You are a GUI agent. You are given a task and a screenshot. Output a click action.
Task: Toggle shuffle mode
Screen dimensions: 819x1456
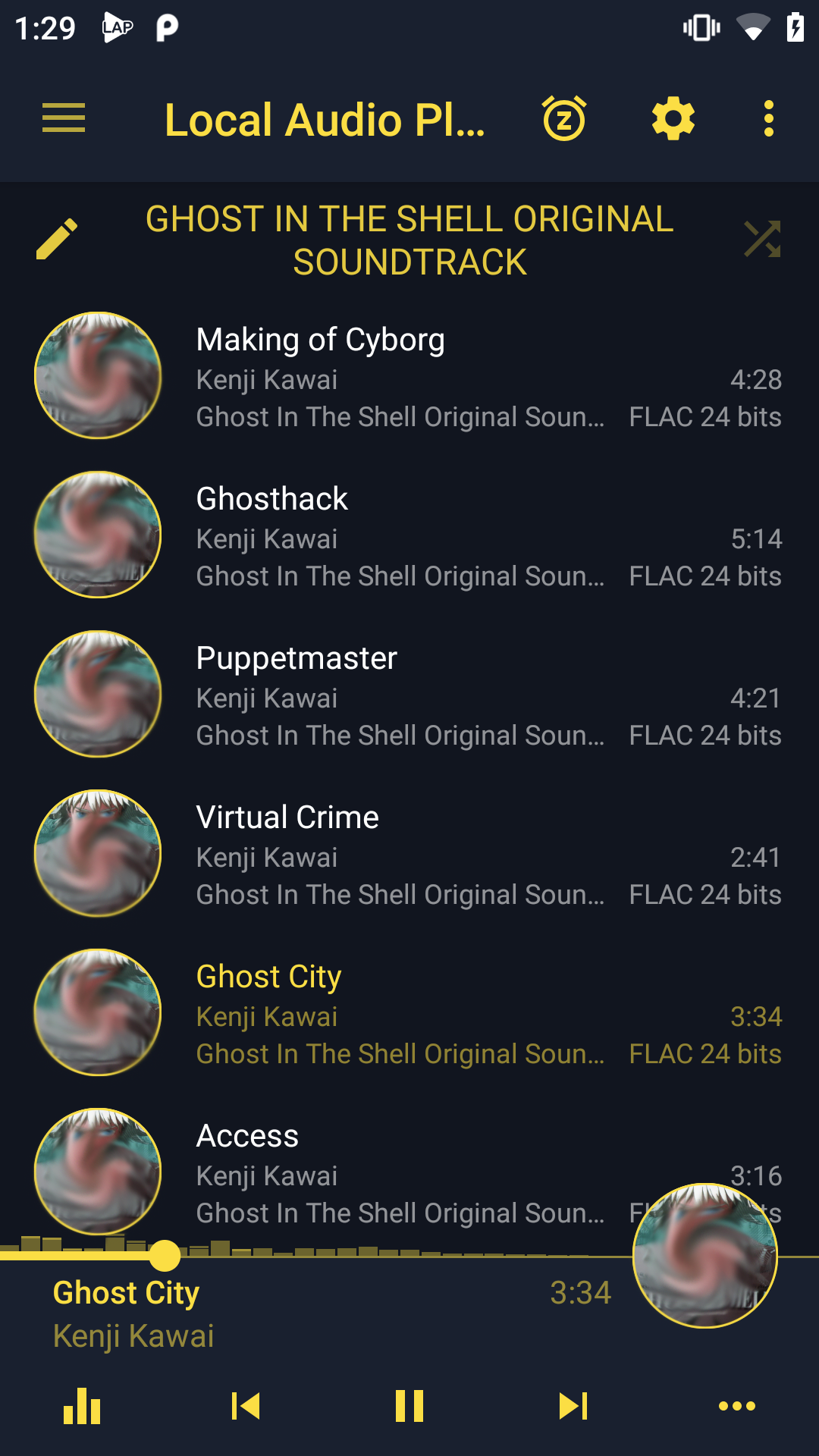click(762, 240)
